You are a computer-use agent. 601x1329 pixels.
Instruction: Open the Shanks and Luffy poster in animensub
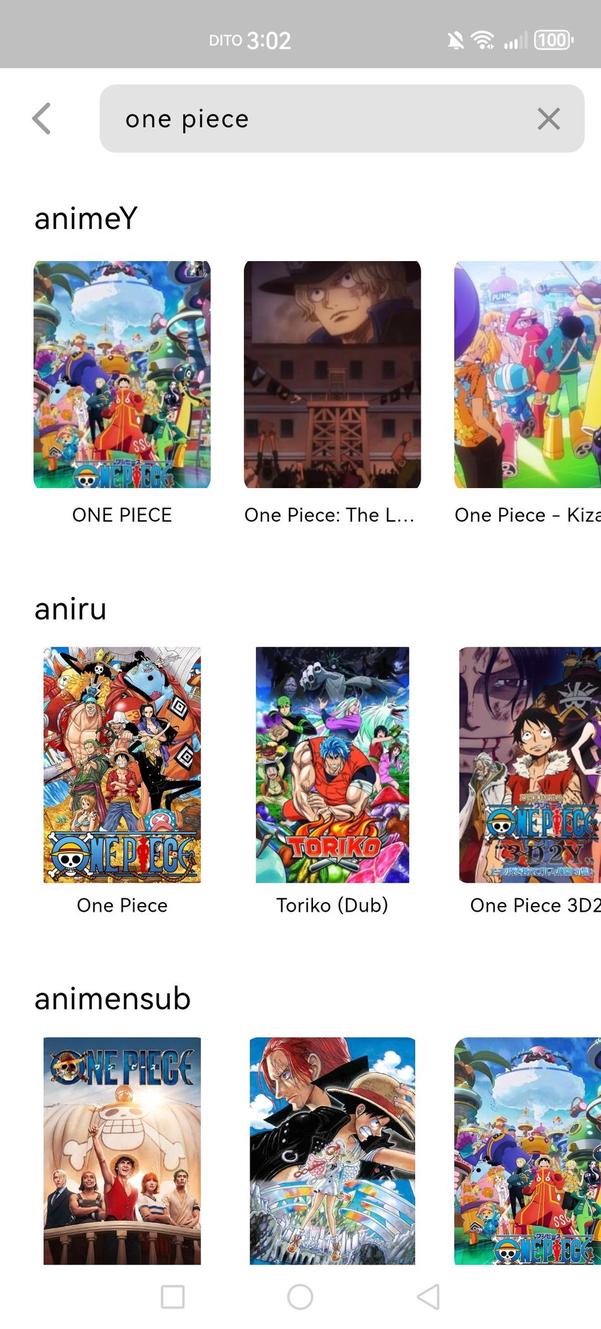point(332,1150)
